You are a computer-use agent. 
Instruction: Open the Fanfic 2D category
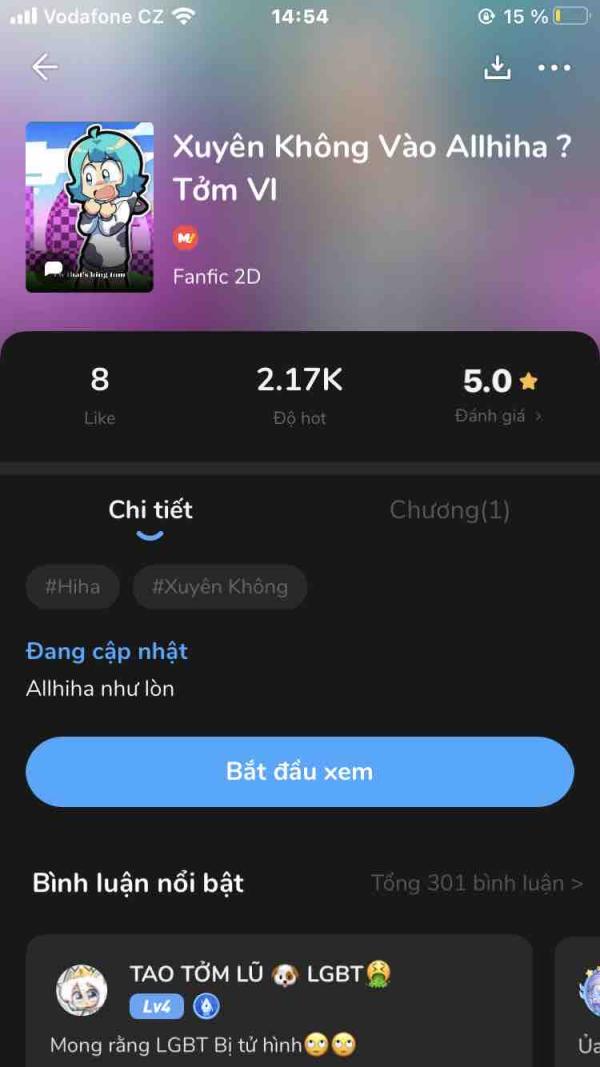[x=216, y=277]
